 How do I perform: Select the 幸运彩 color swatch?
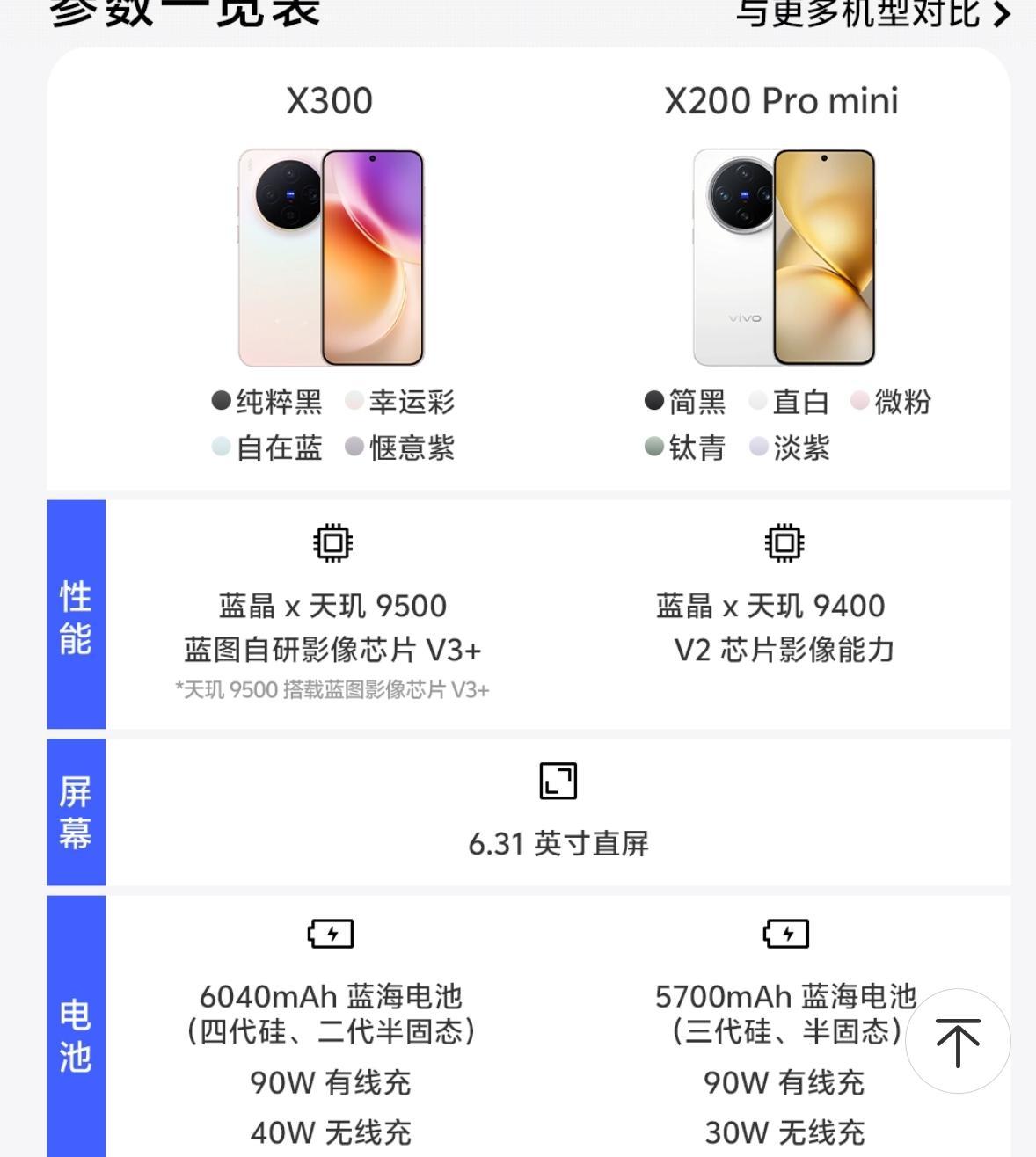pos(405,402)
